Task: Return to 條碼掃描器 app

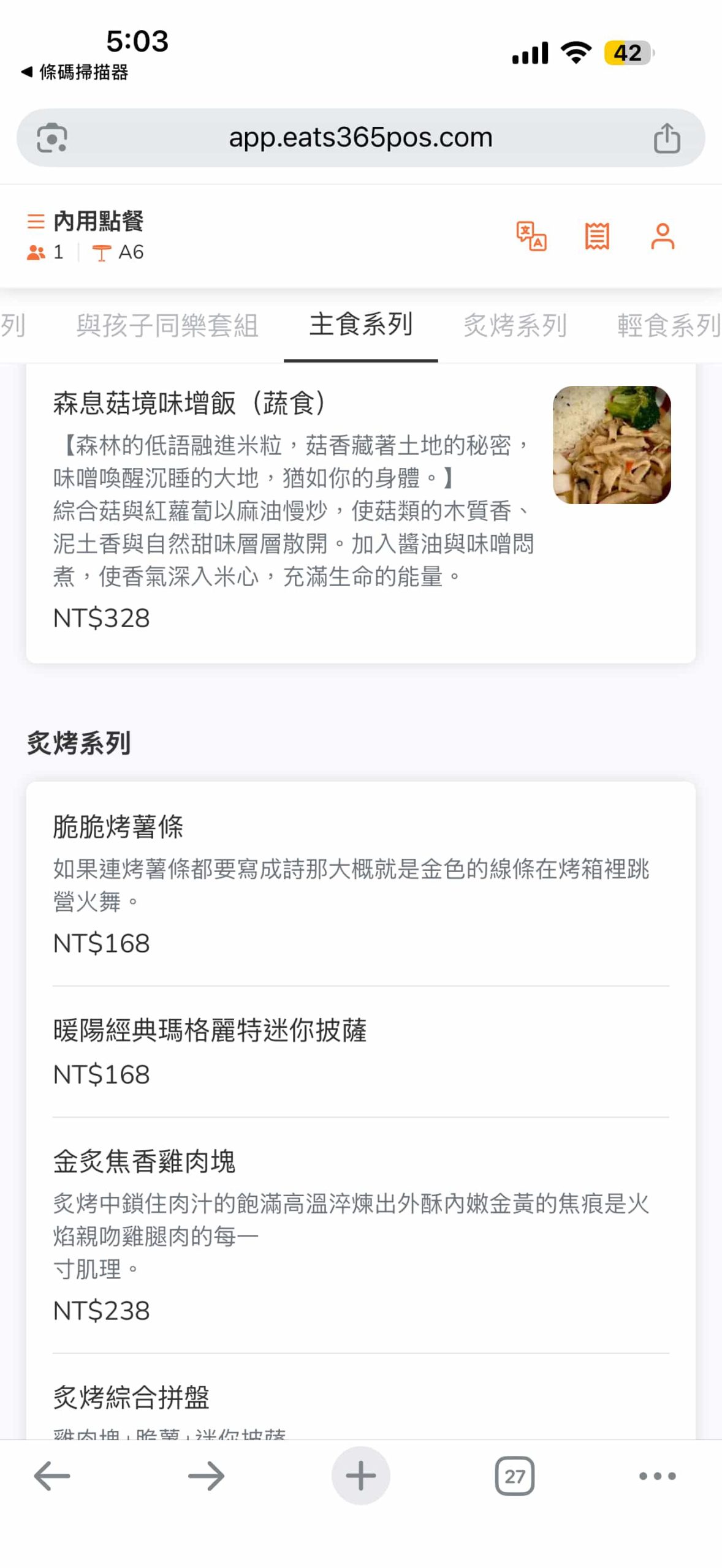Action: tap(75, 72)
